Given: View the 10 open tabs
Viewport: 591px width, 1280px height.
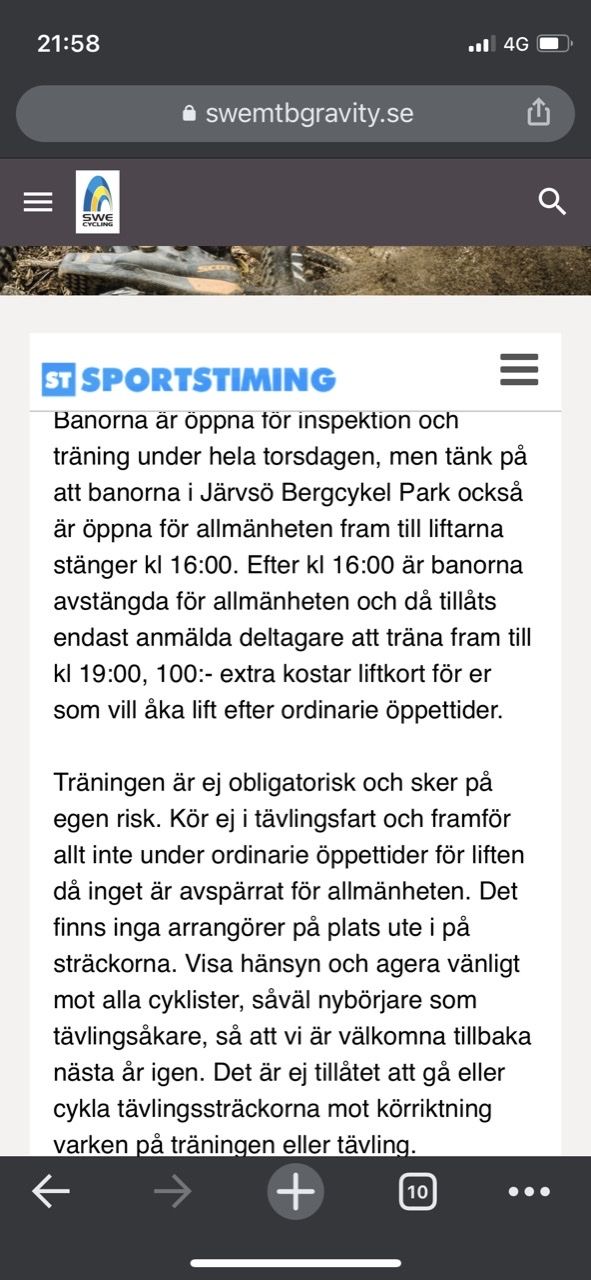Looking at the screenshot, I should (x=418, y=1191).
